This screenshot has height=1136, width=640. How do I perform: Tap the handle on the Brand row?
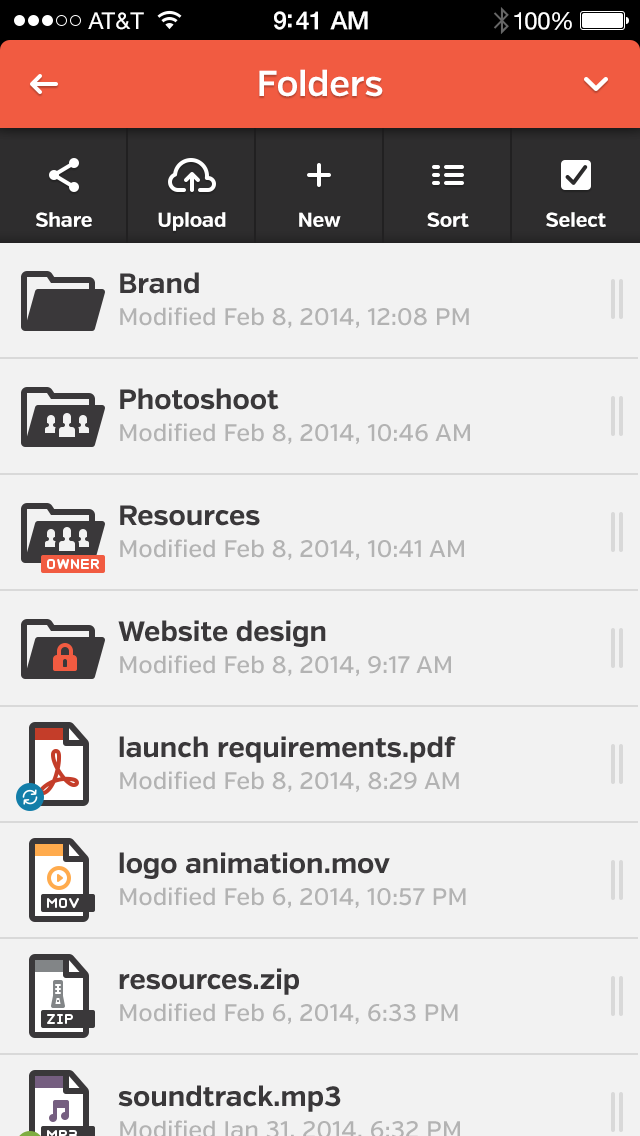pos(616,300)
